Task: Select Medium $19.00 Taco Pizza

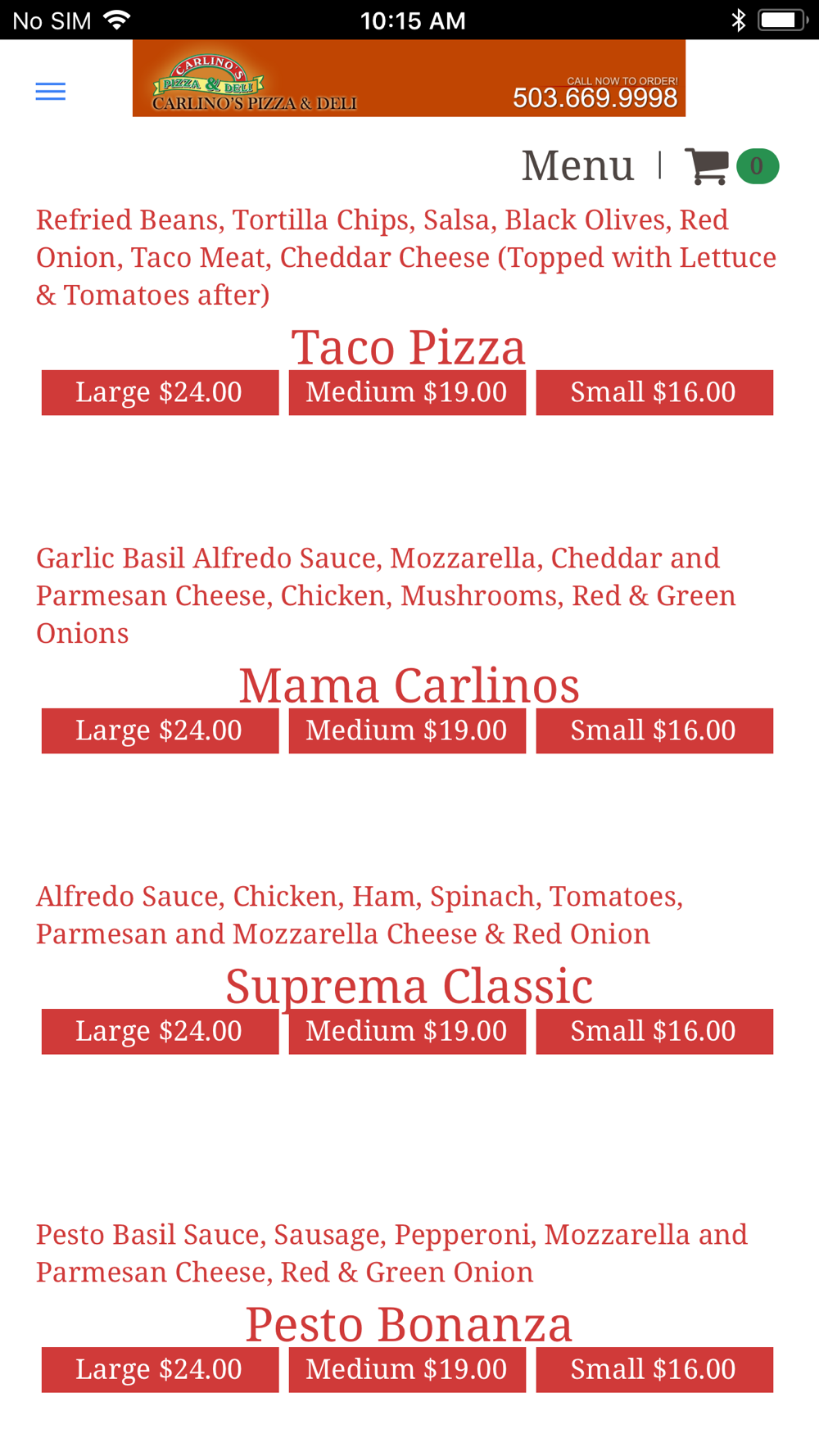Action: click(x=407, y=392)
